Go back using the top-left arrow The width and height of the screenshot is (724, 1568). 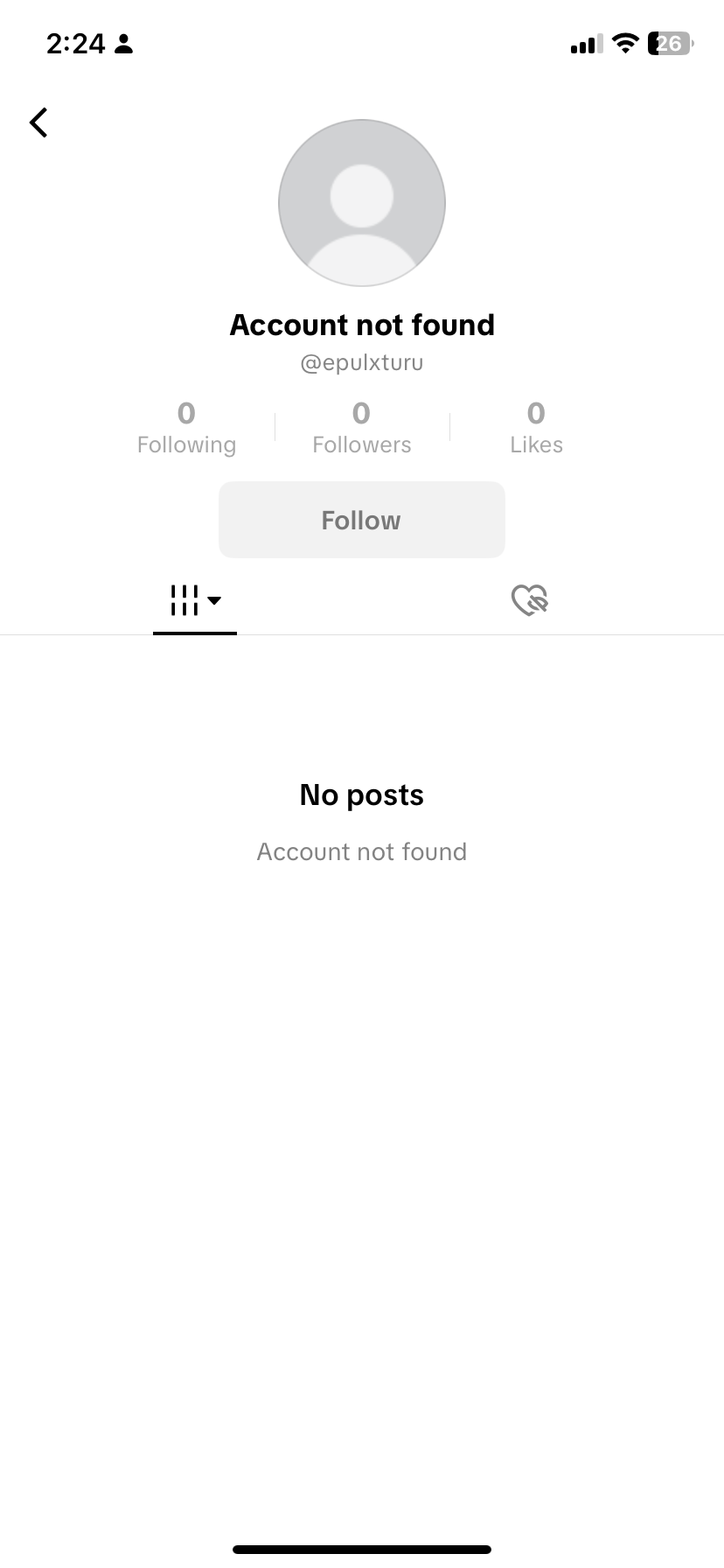point(38,122)
